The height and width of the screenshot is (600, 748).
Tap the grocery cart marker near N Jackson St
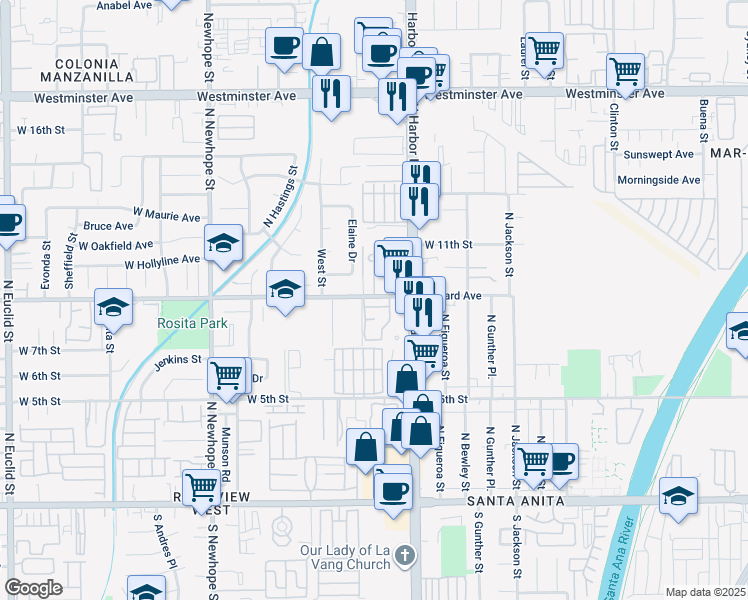[x=535, y=461]
